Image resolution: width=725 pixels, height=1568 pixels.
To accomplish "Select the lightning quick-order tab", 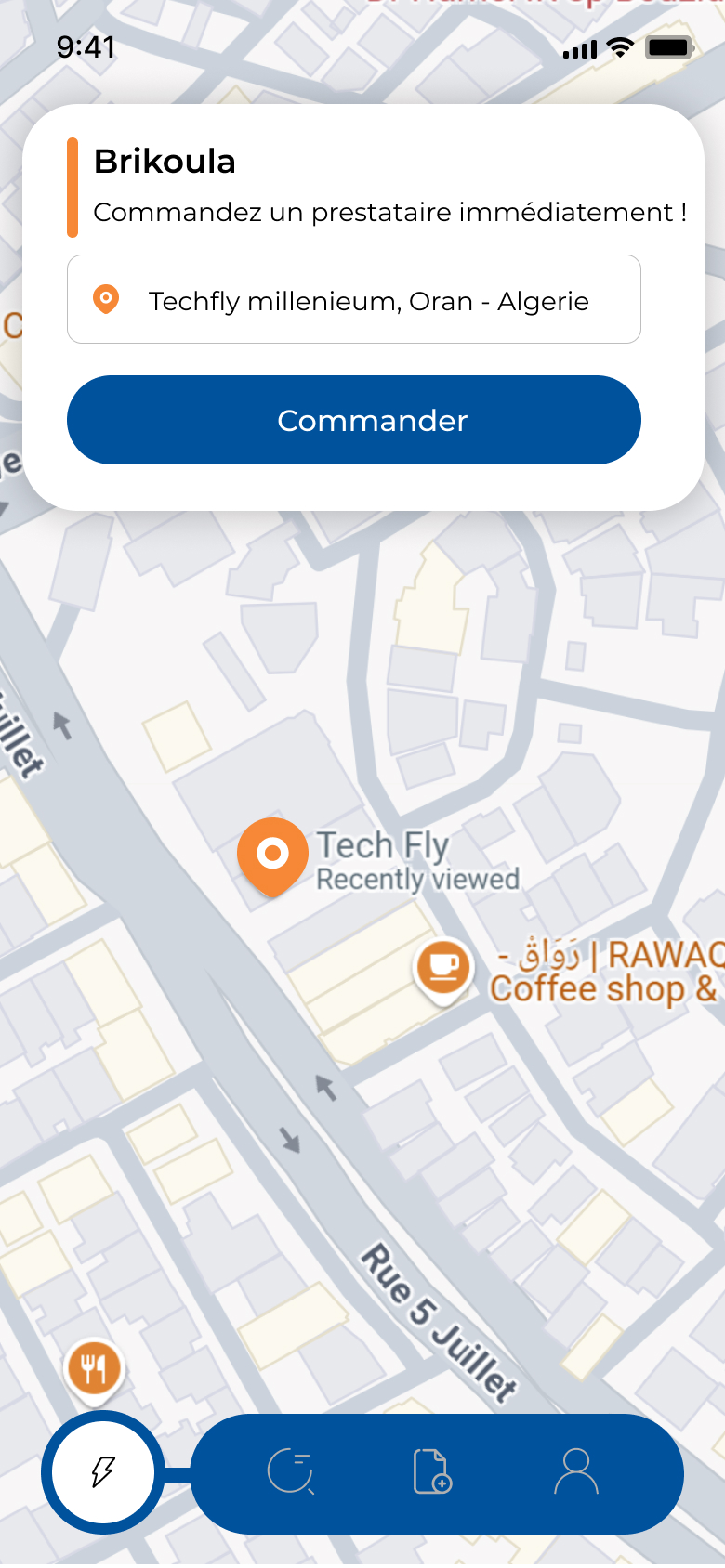I will coord(103,1472).
